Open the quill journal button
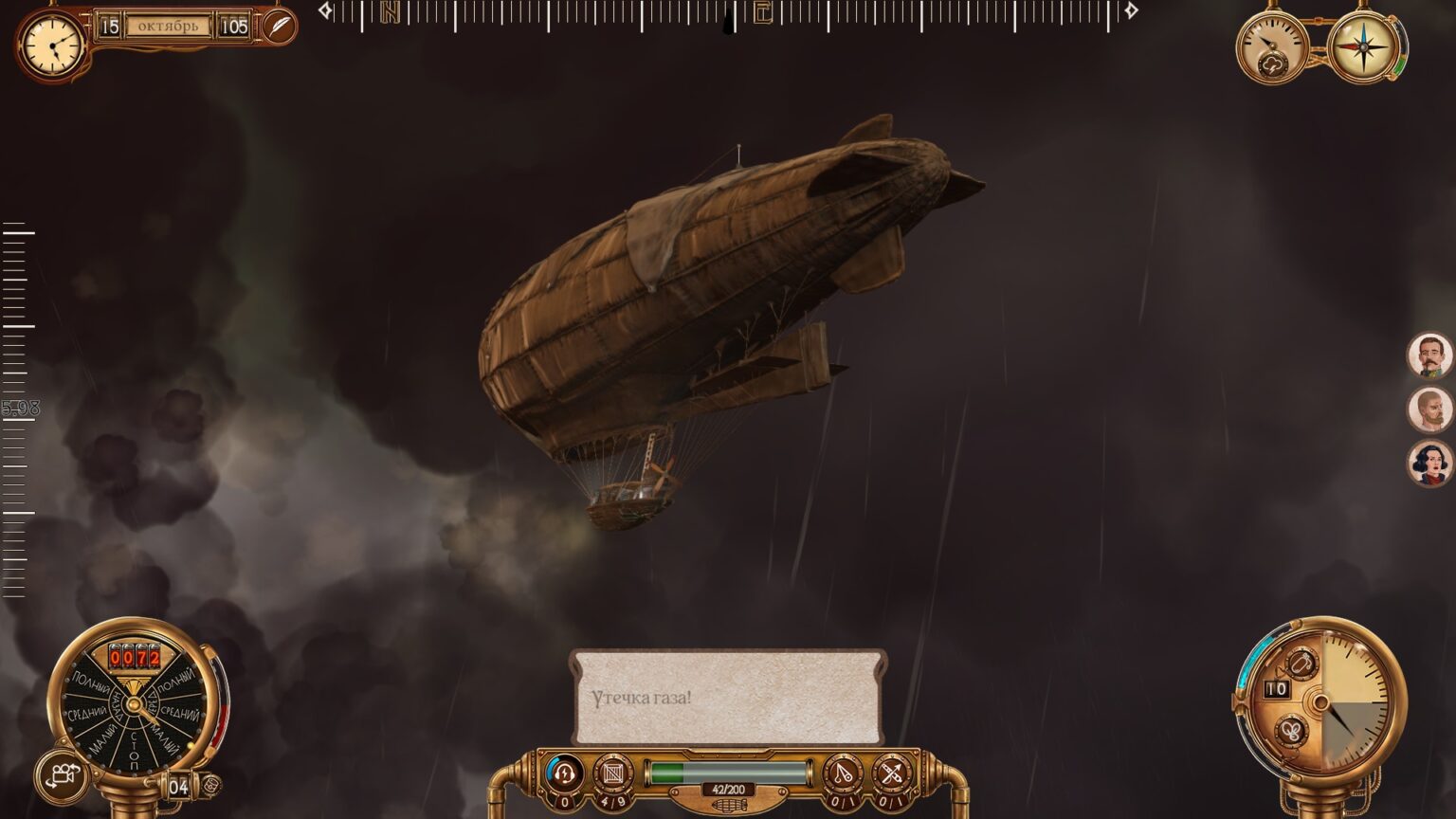 (278, 27)
